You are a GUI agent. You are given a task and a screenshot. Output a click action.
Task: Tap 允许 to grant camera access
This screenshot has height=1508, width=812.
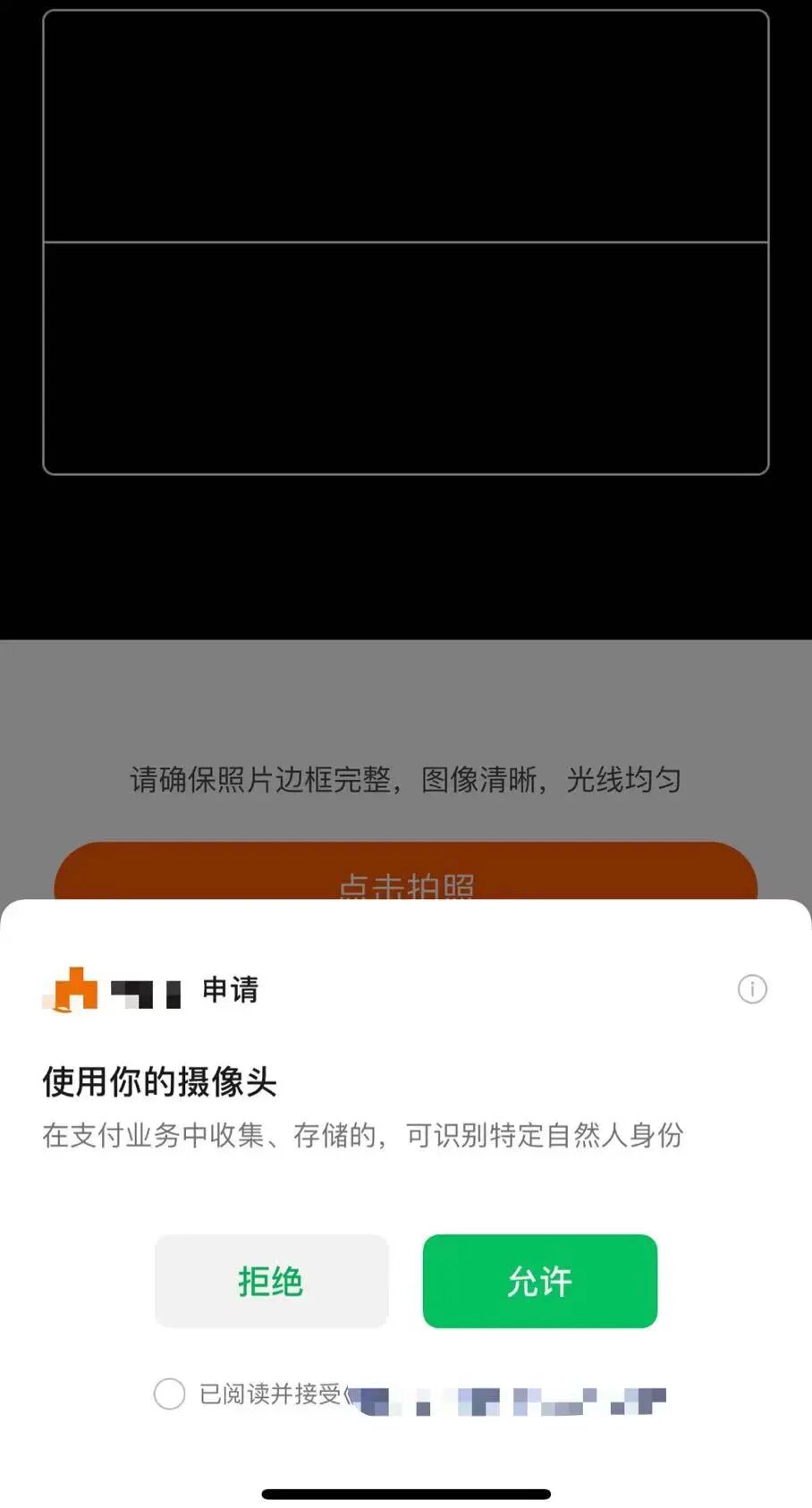540,1281
